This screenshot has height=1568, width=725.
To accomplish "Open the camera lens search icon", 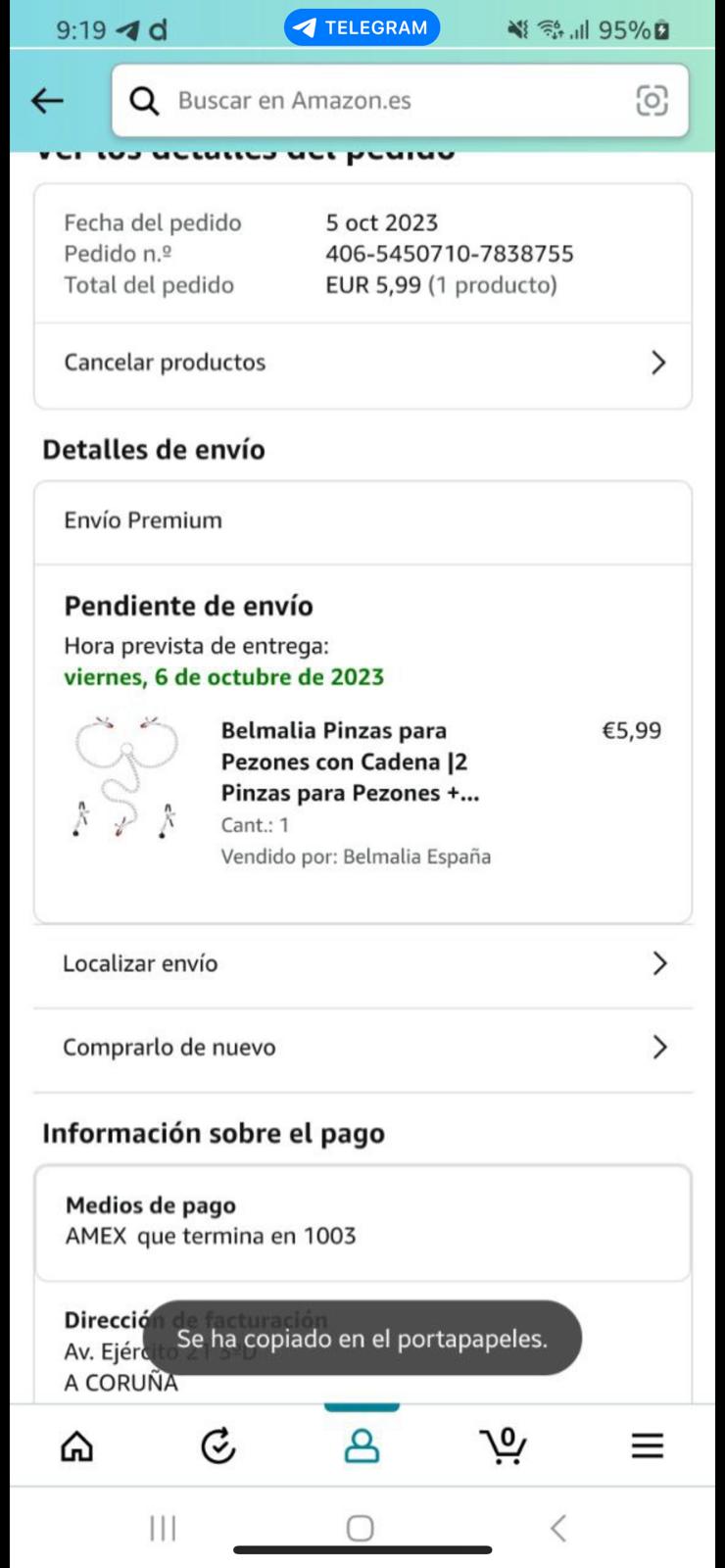I will coord(652,100).
